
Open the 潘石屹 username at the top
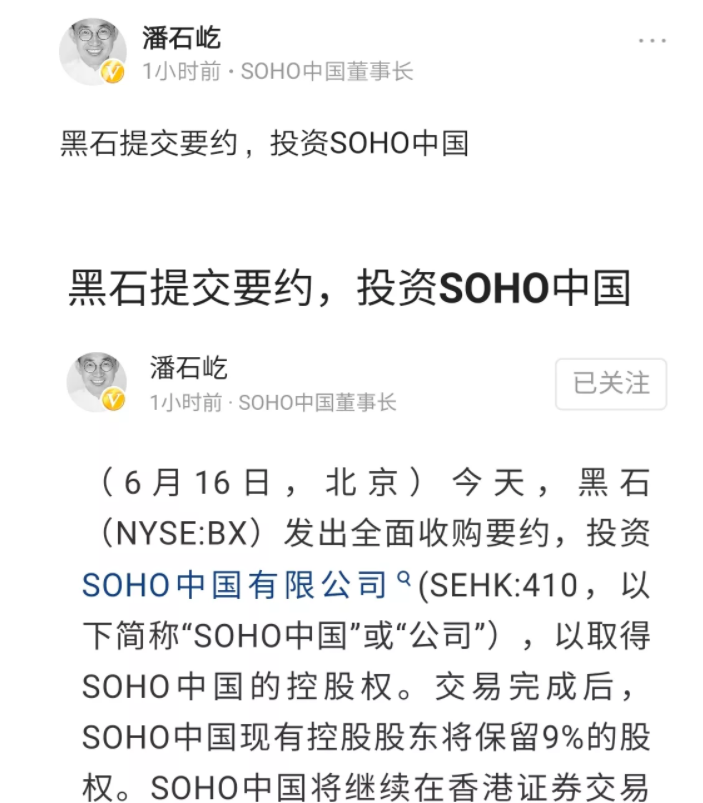(x=181, y=38)
